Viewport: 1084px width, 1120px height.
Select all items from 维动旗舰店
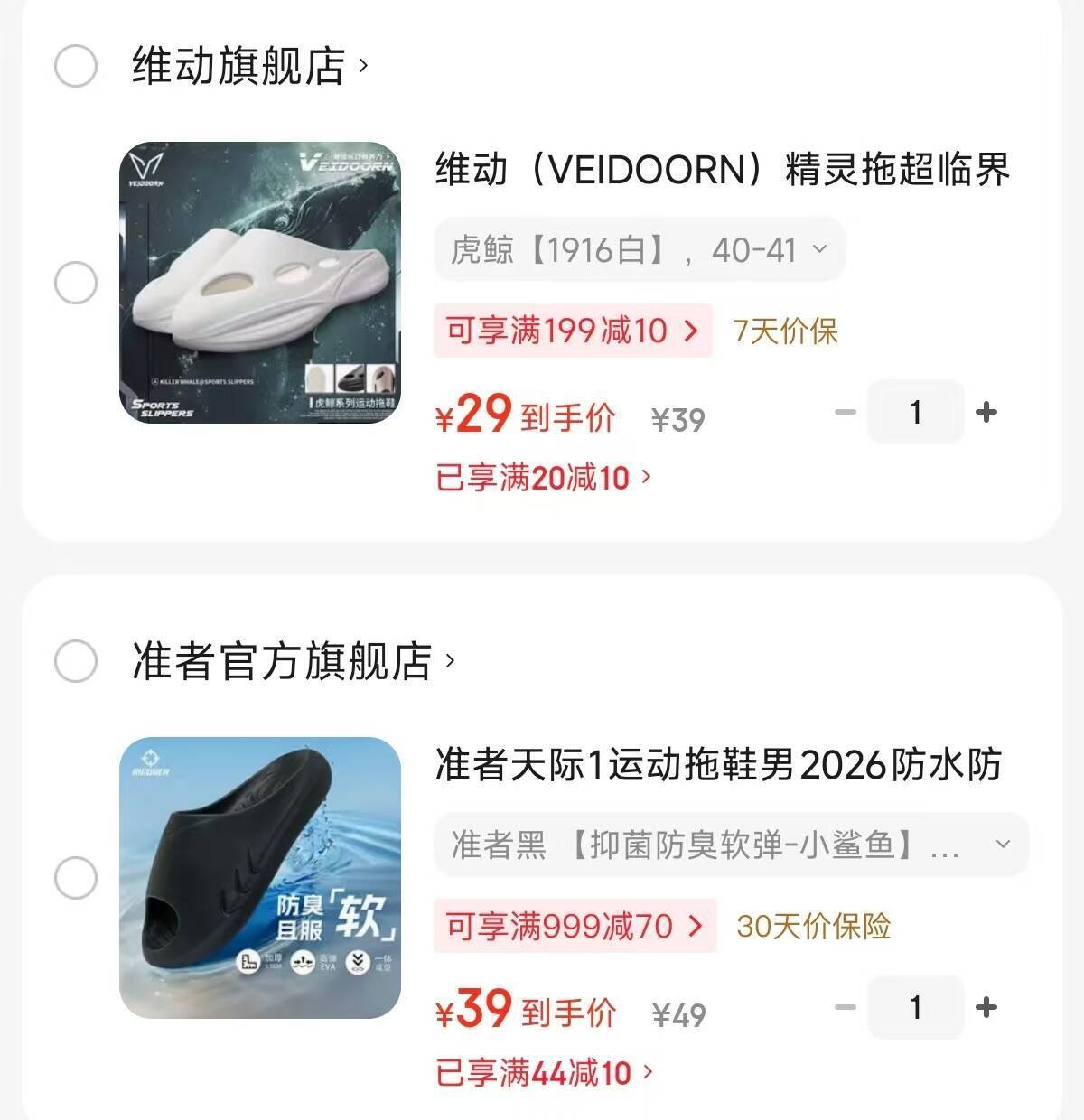click(x=76, y=66)
